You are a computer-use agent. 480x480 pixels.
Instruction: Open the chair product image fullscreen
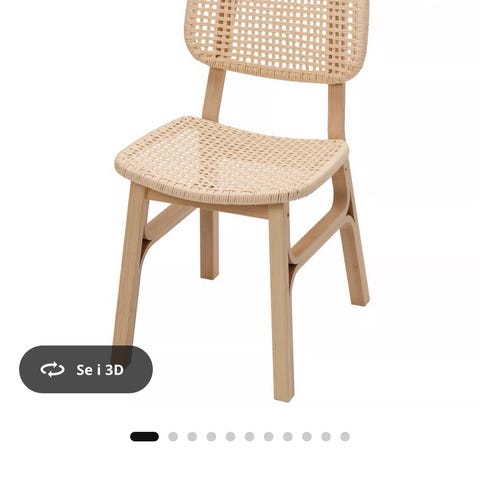[242, 201]
